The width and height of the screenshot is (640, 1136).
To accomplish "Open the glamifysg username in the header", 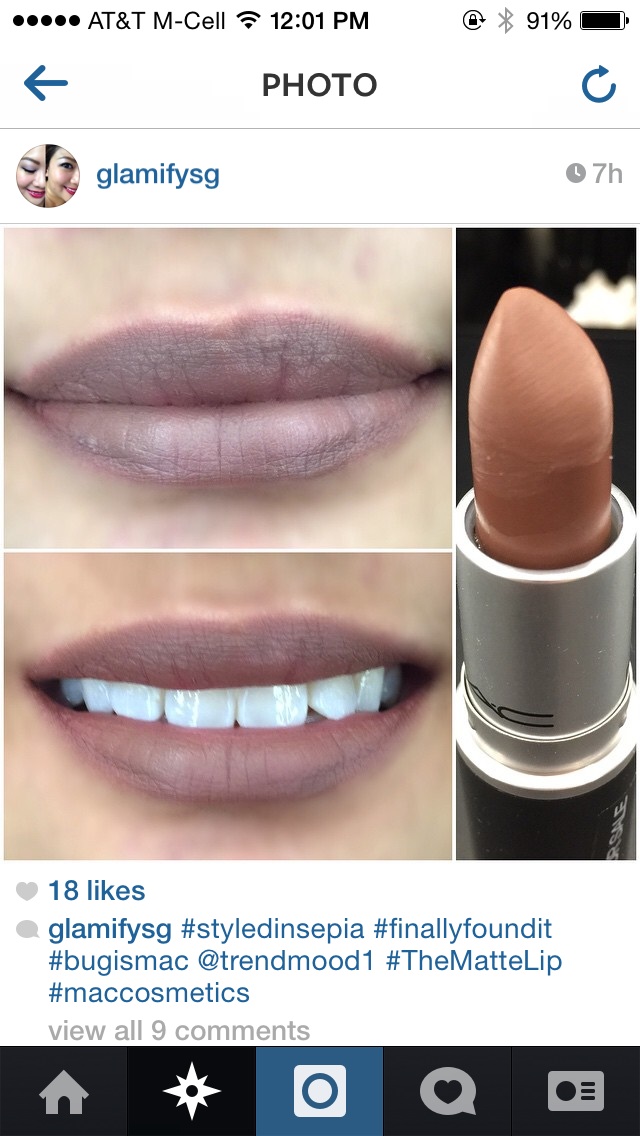I will pos(157,175).
